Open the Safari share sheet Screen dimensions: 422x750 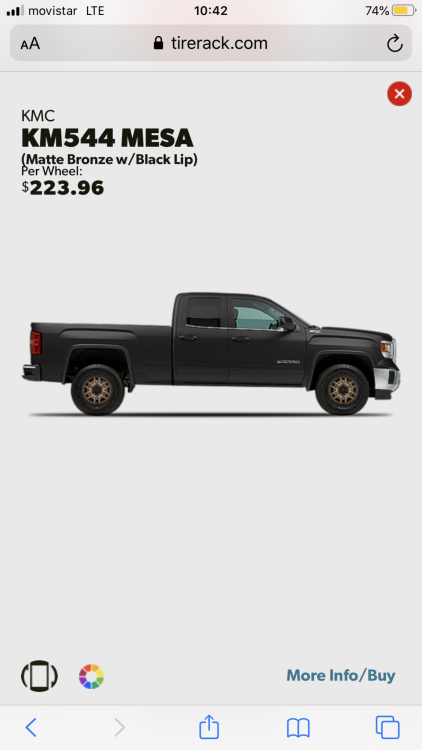tap(209, 727)
